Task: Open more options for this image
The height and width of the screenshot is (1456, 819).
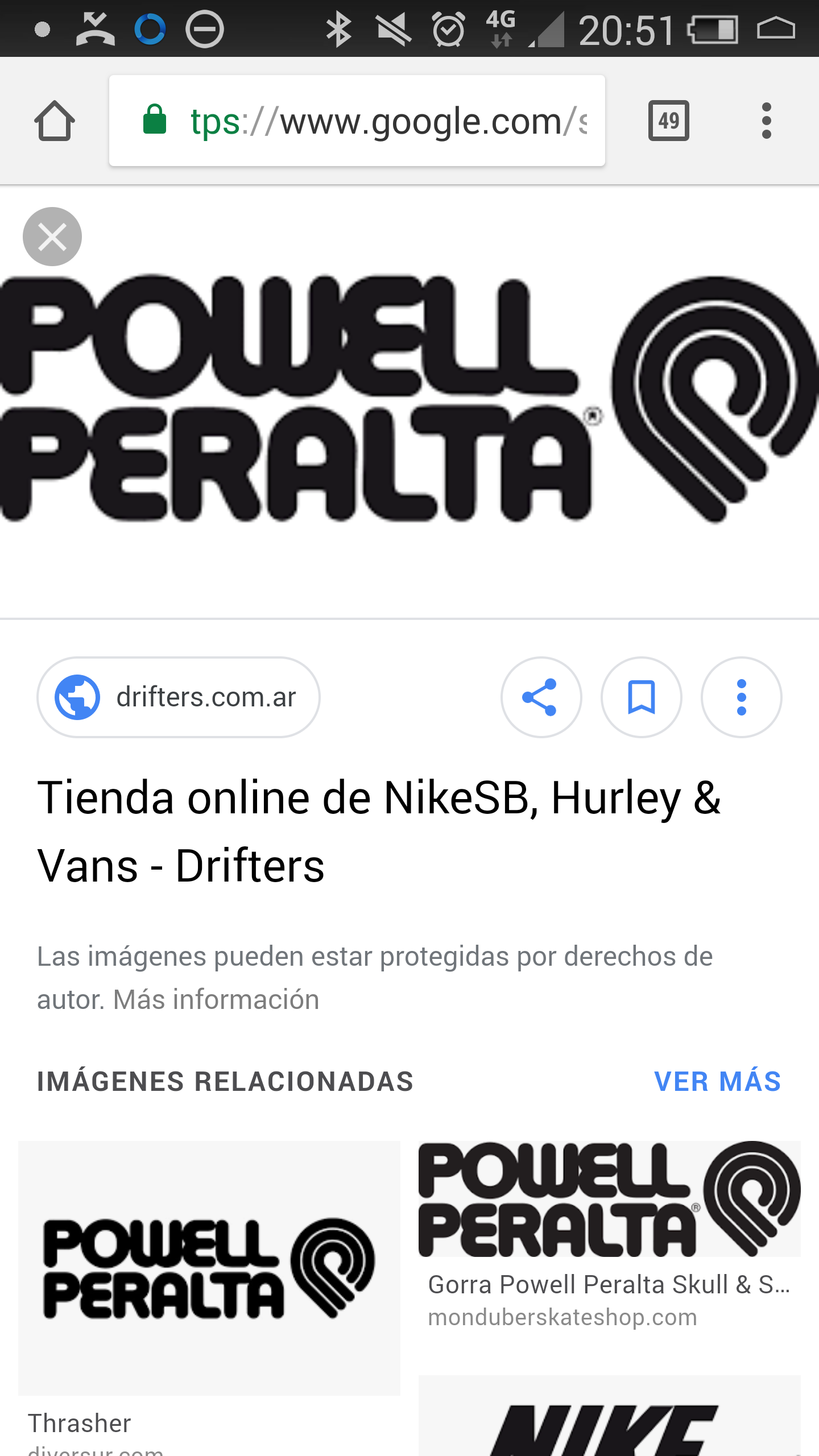Action: coord(741,697)
